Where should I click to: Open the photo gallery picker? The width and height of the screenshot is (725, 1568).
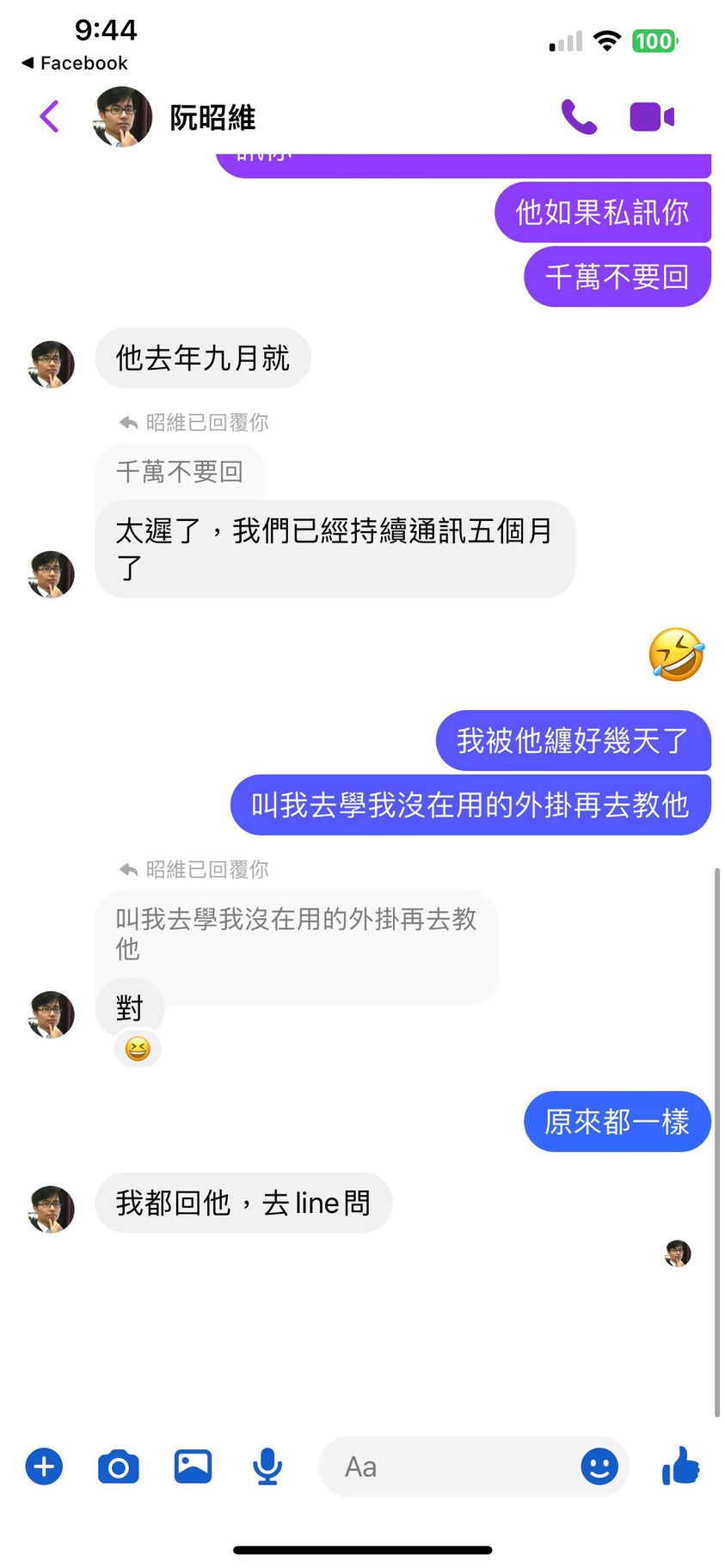[194, 1467]
